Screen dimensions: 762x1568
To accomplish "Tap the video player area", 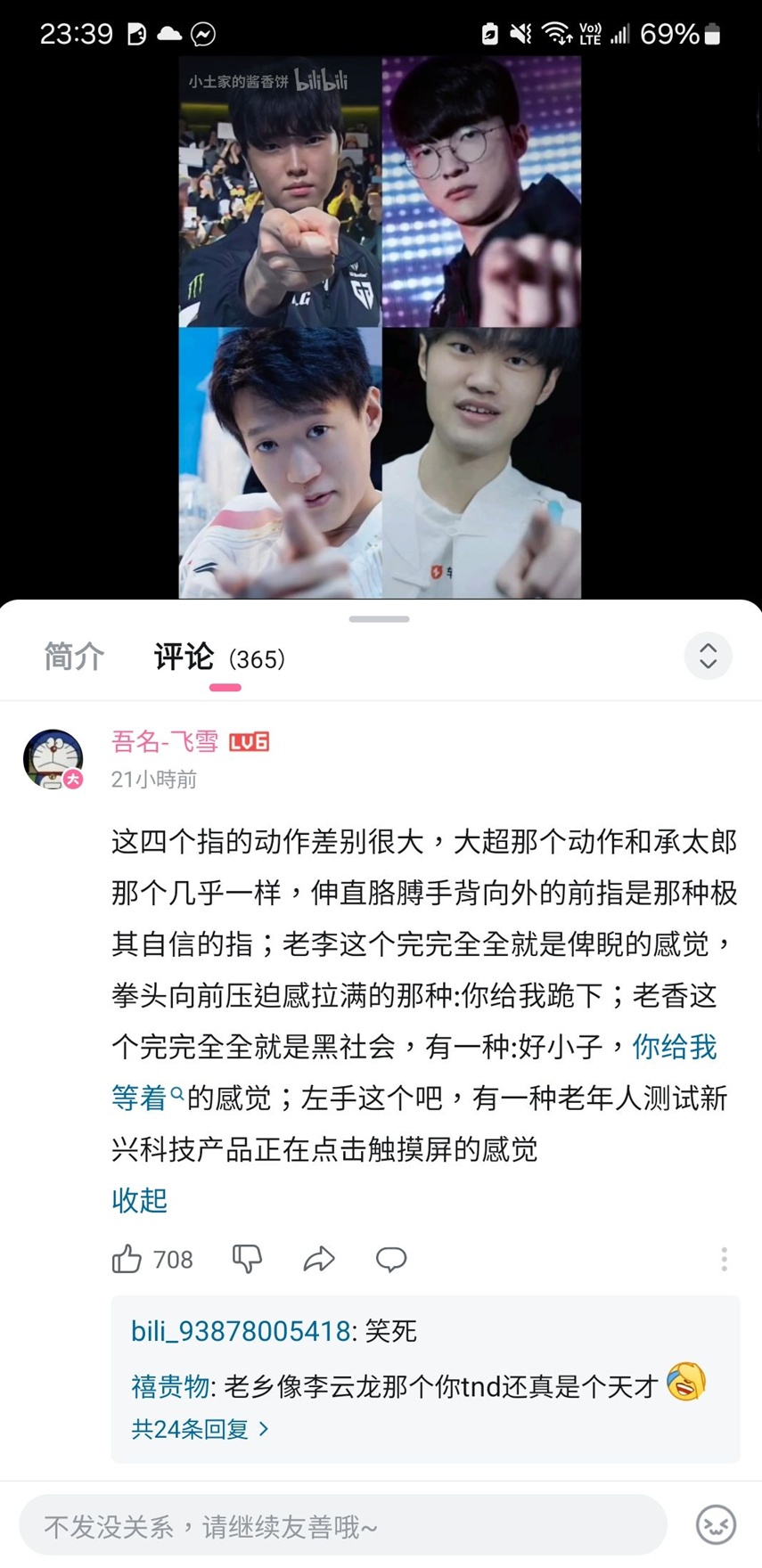I will point(380,326).
